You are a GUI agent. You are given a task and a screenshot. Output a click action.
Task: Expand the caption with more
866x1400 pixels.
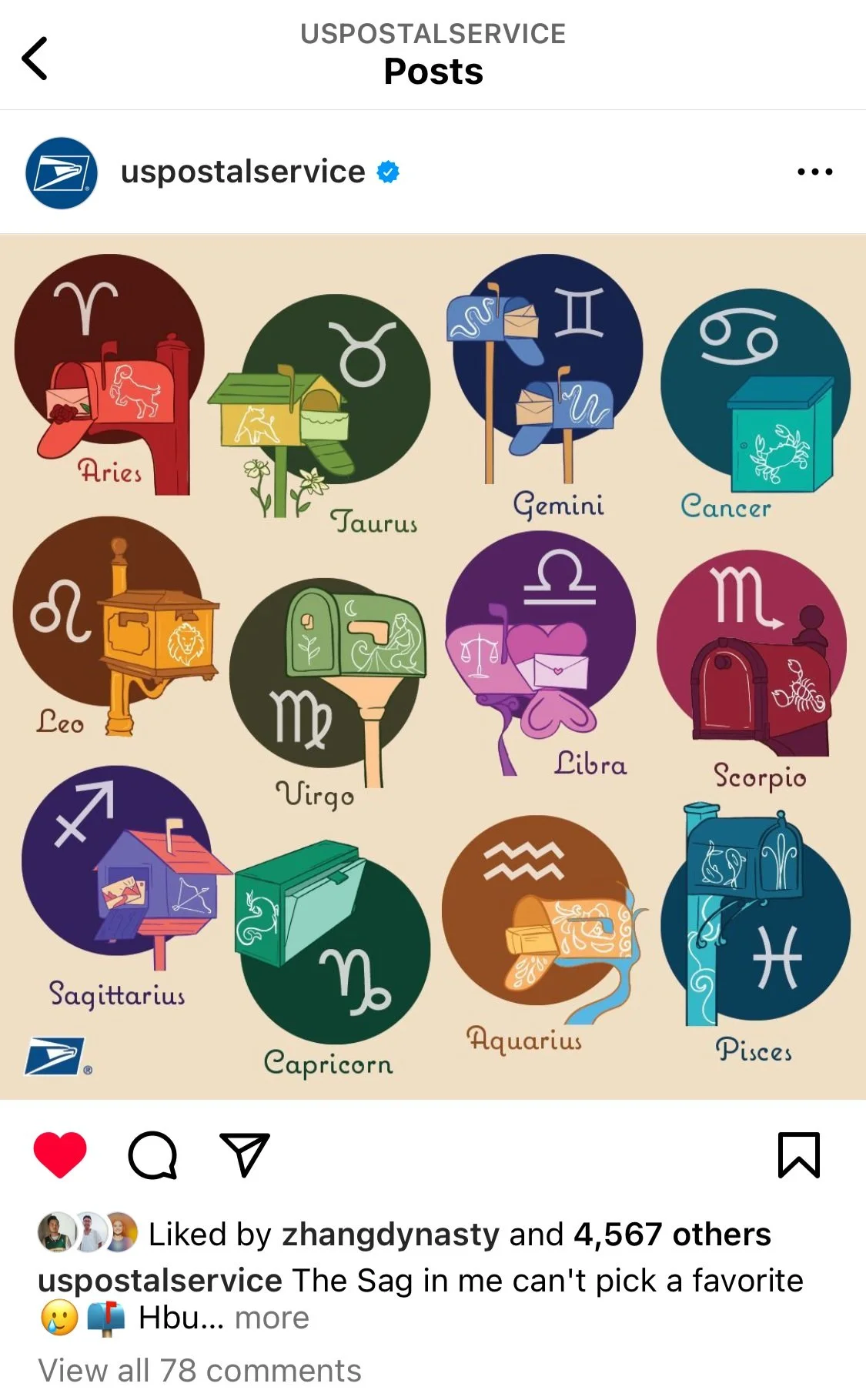point(272,1318)
